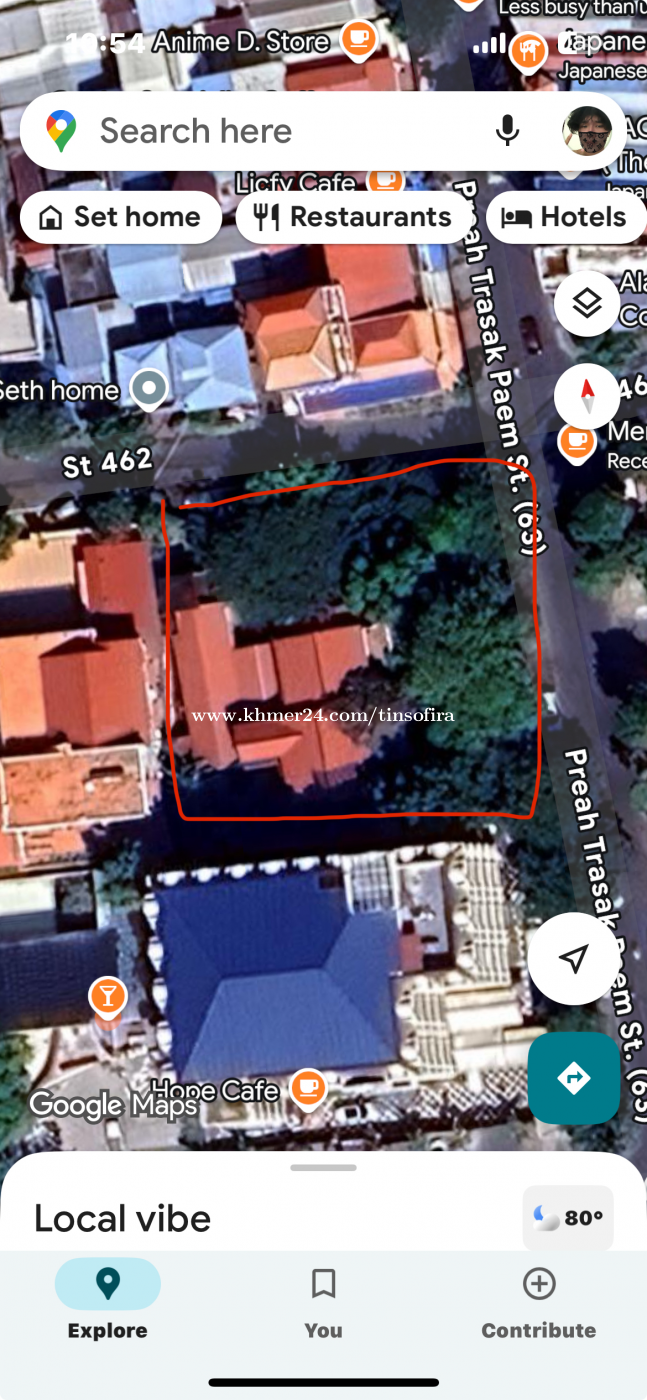
Task: Open the 80° weather chip
Action: [x=568, y=1218]
